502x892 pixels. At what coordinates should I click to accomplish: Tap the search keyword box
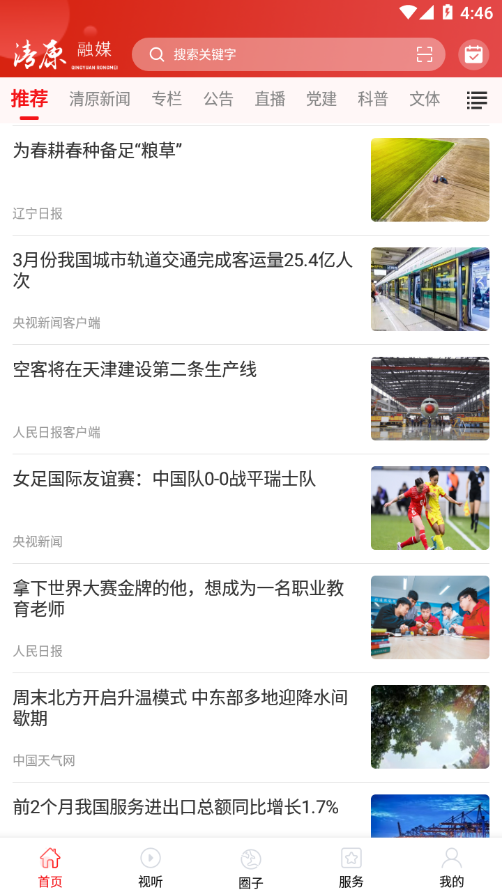pyautogui.click(x=288, y=55)
